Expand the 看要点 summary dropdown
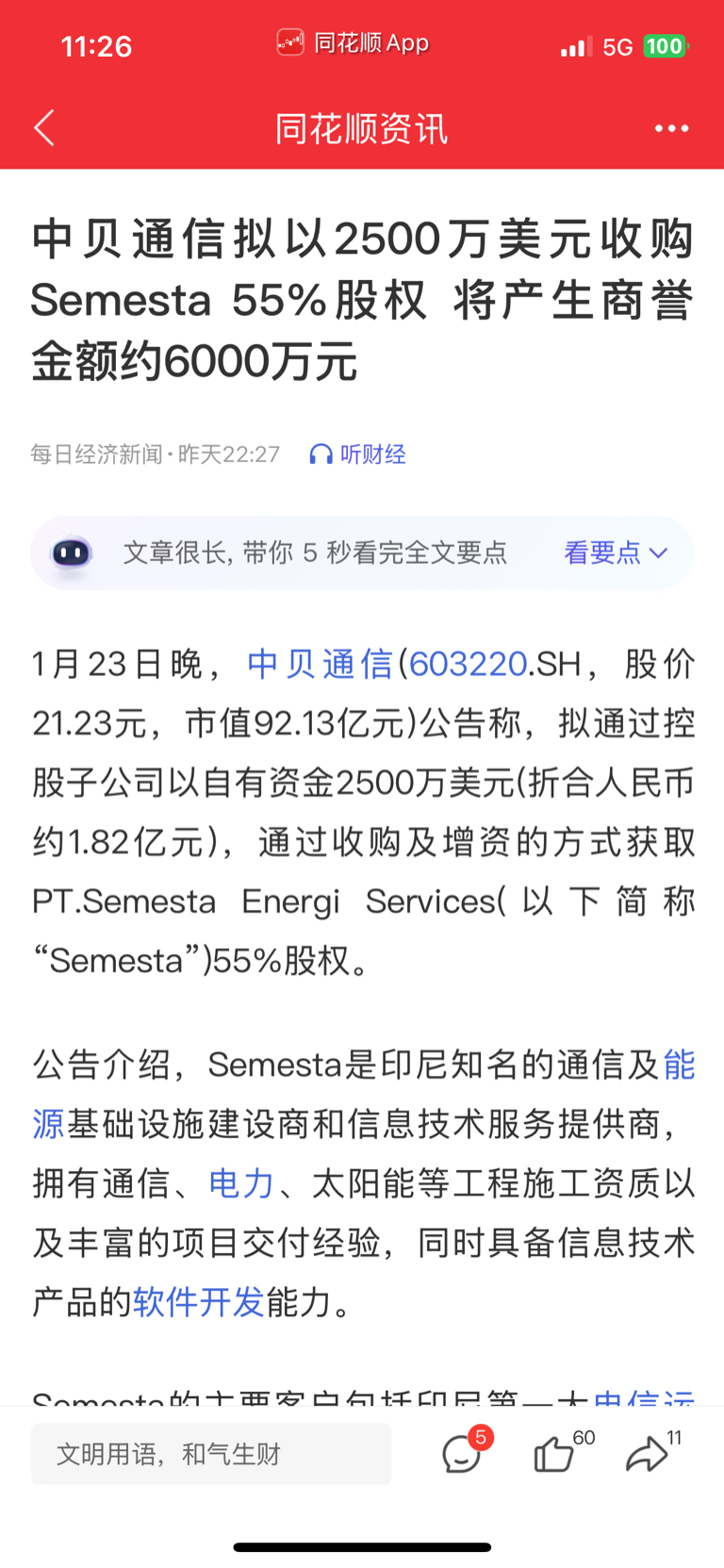Screen dimensions: 724x1568 point(603,553)
